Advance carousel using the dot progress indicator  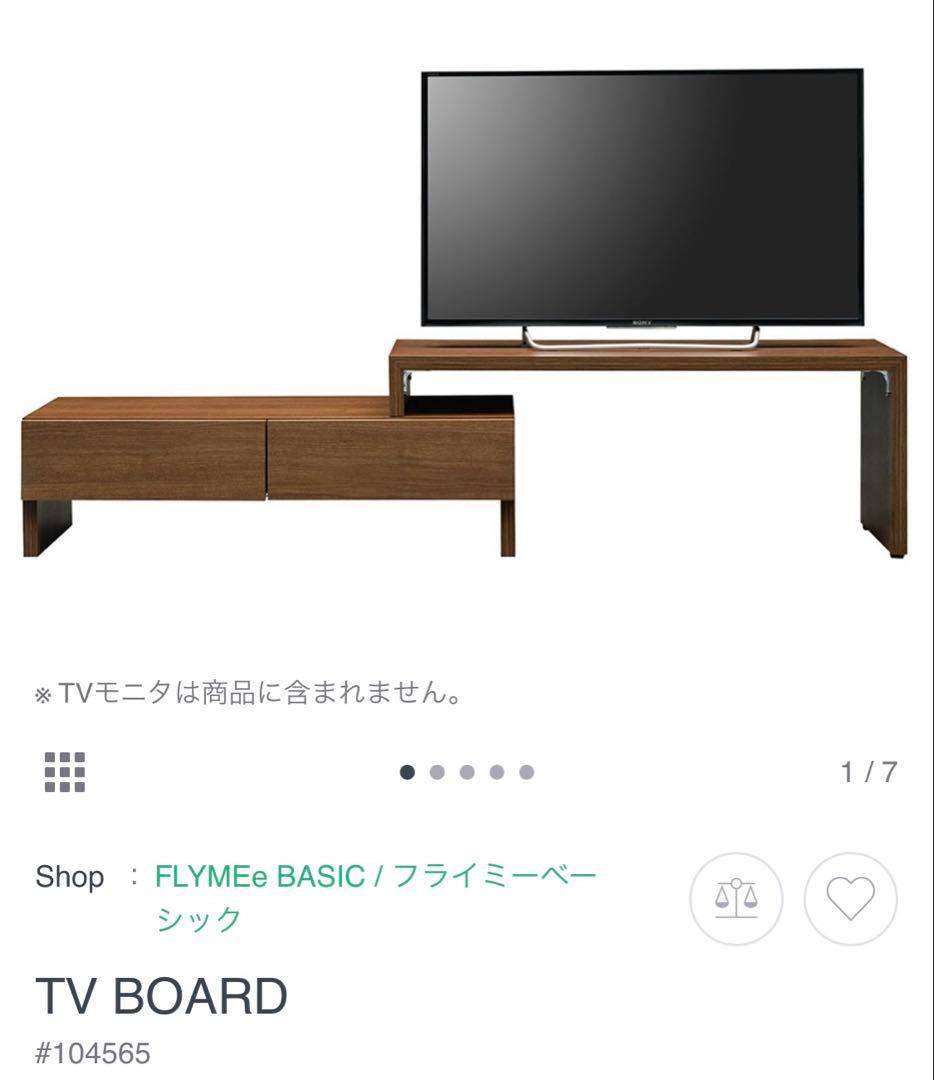pos(467,770)
